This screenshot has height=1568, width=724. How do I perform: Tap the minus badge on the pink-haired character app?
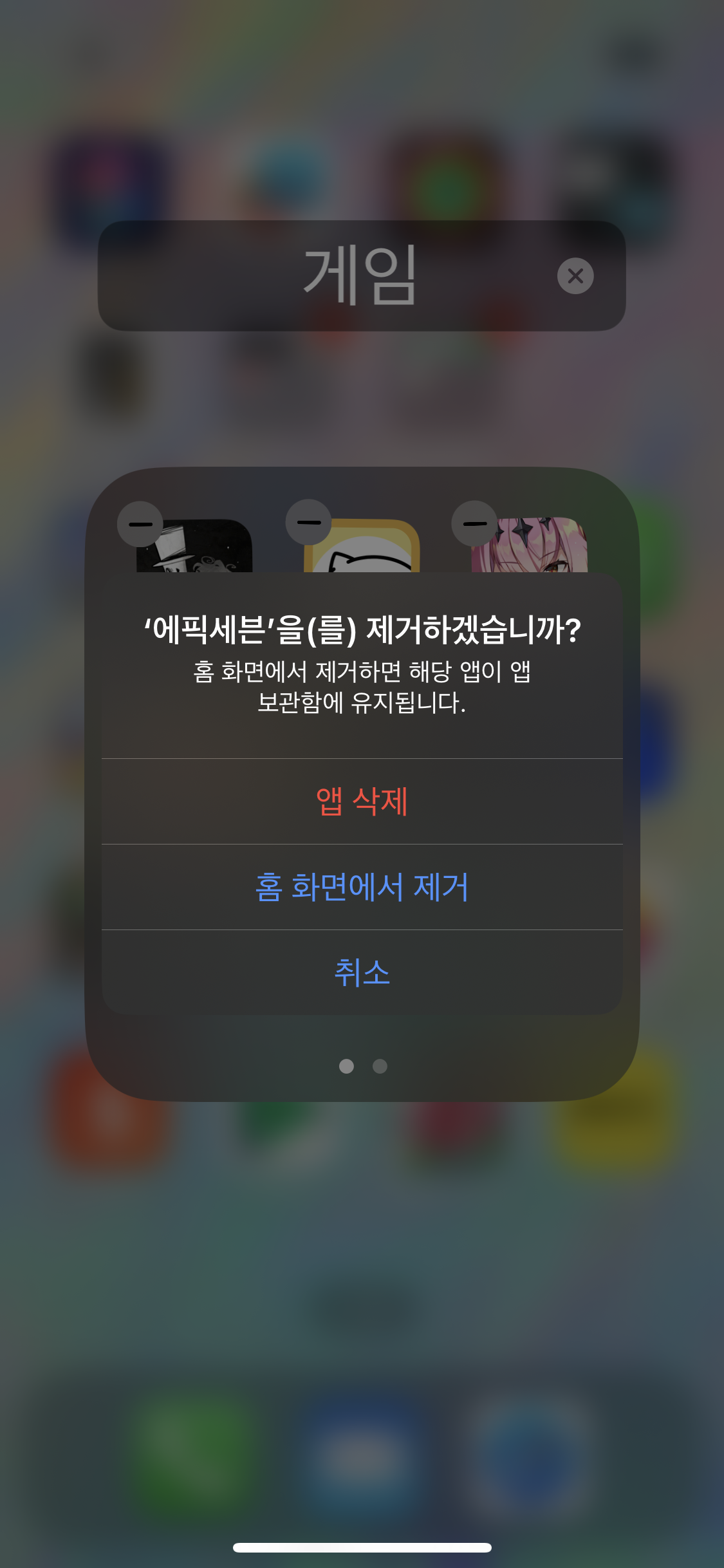point(475,523)
